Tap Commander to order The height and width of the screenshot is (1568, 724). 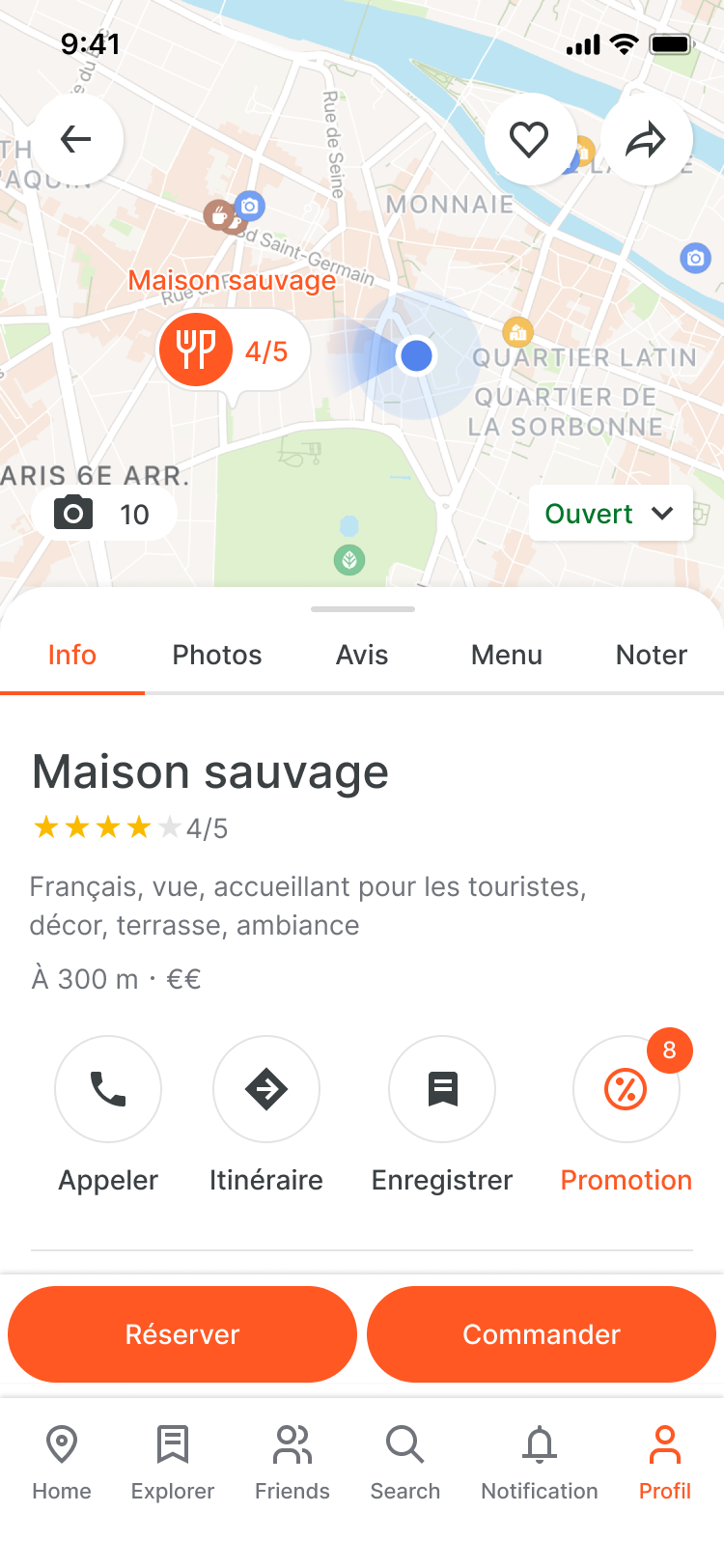[x=542, y=1334]
